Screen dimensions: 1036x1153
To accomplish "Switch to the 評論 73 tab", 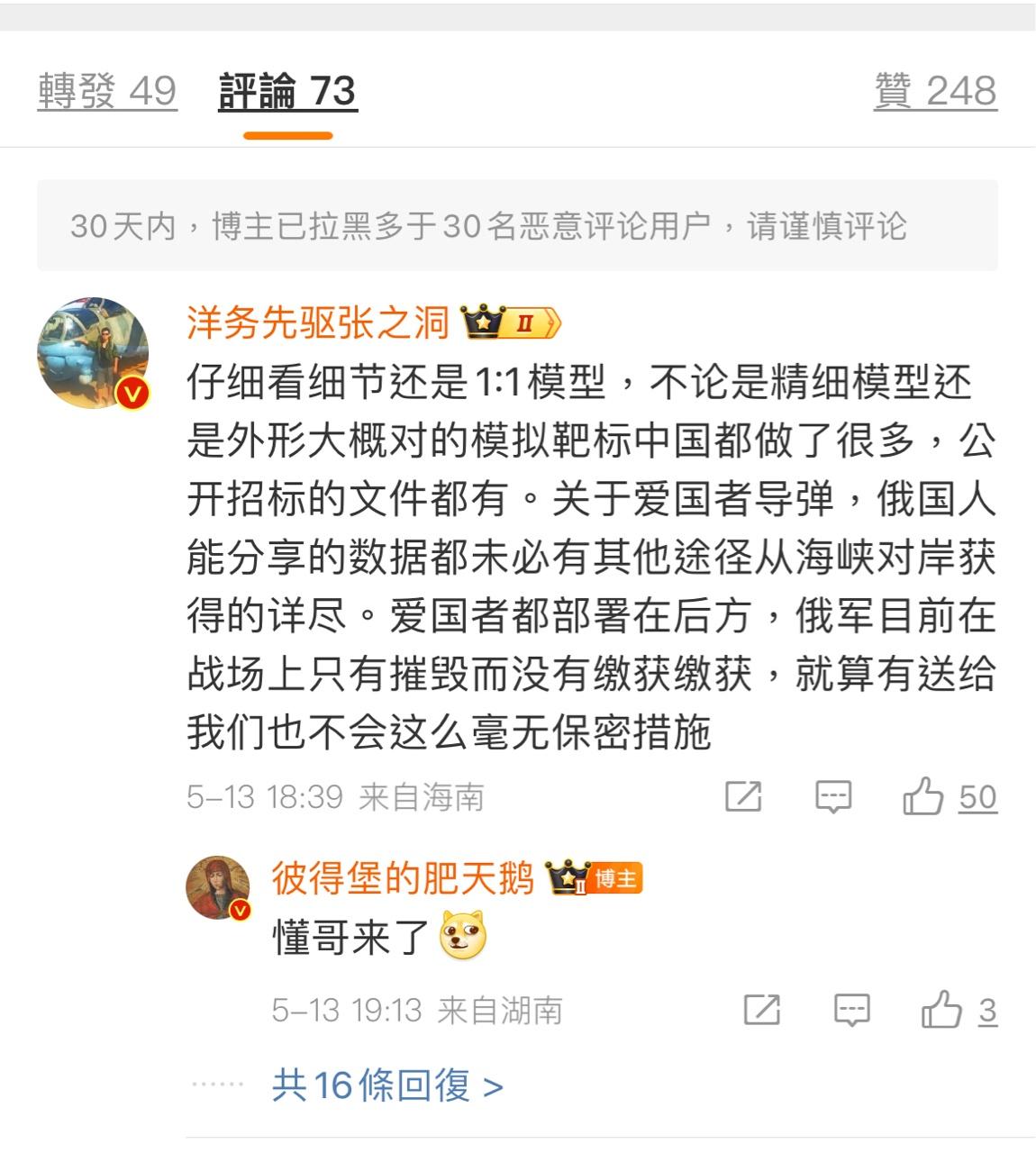I will 287,91.
